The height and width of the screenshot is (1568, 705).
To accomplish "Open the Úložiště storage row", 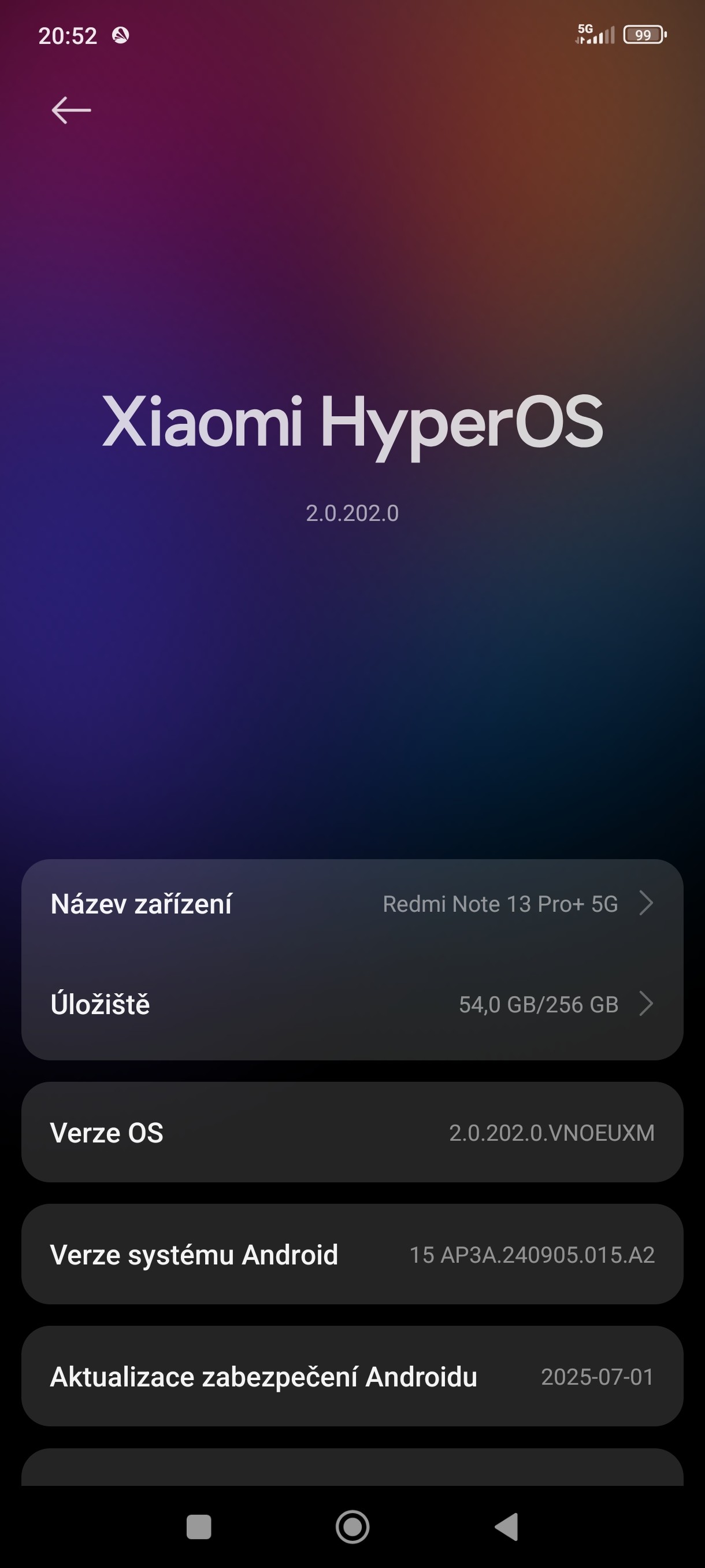I will (351, 1004).
